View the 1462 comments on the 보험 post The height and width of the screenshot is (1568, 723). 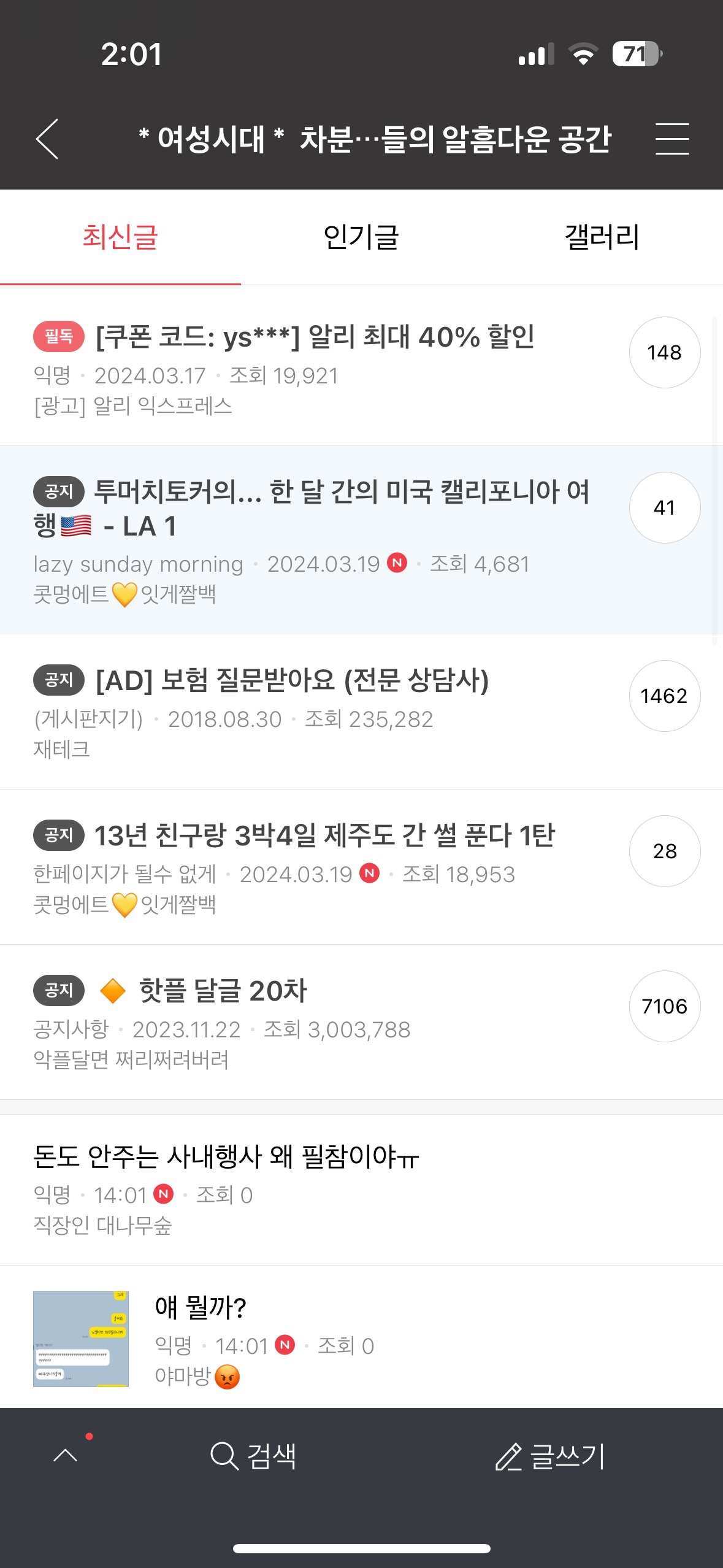(664, 696)
